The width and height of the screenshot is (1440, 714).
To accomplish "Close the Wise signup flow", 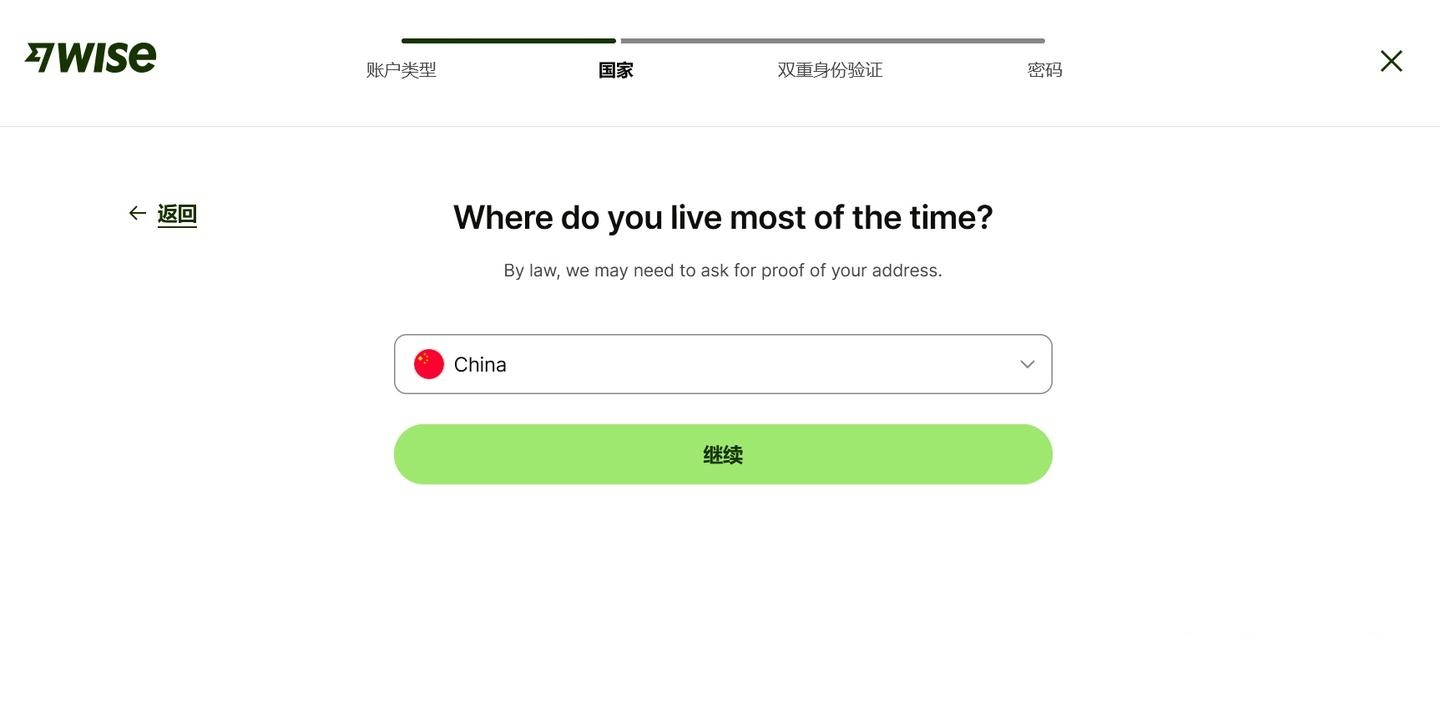I will coord(1391,61).
